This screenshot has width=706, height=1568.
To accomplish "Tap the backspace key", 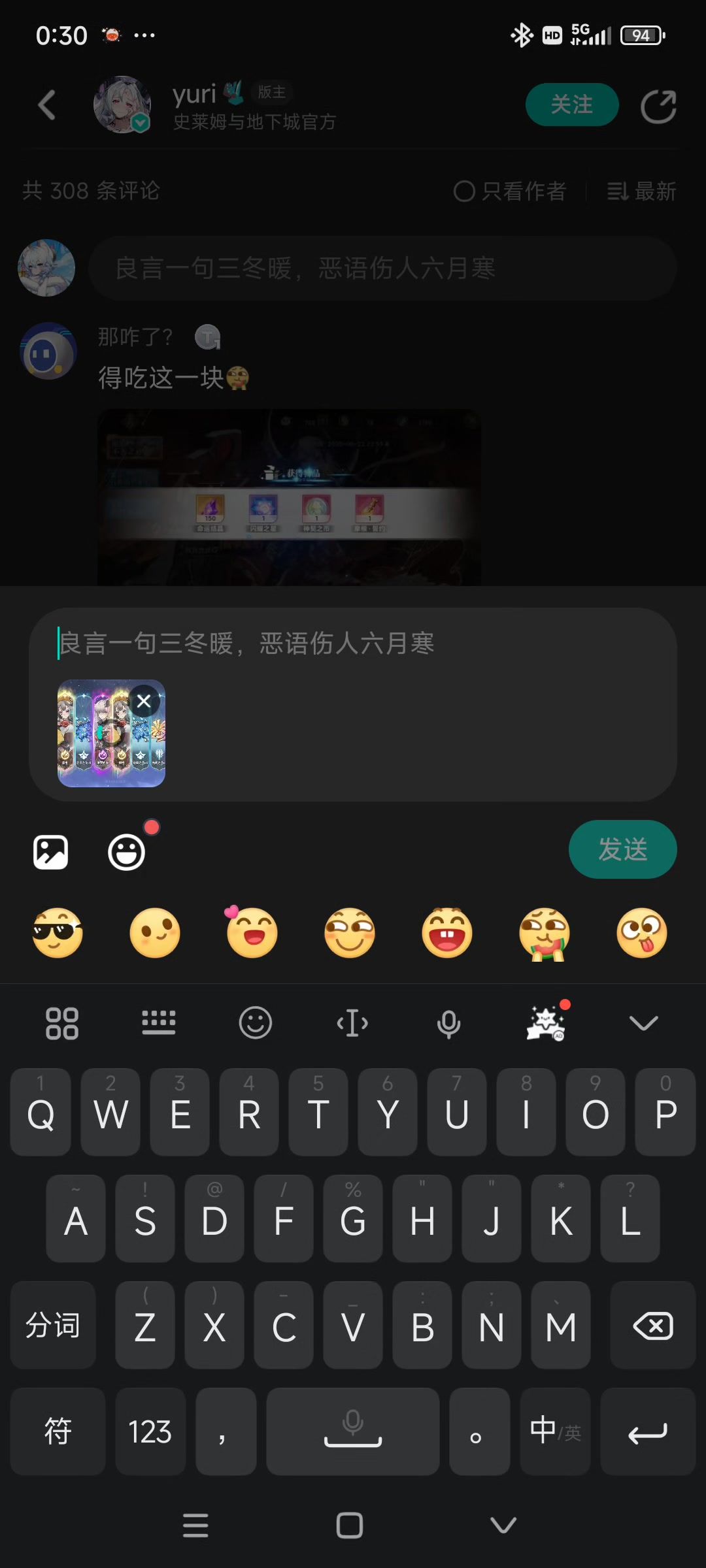I will [x=652, y=1326].
